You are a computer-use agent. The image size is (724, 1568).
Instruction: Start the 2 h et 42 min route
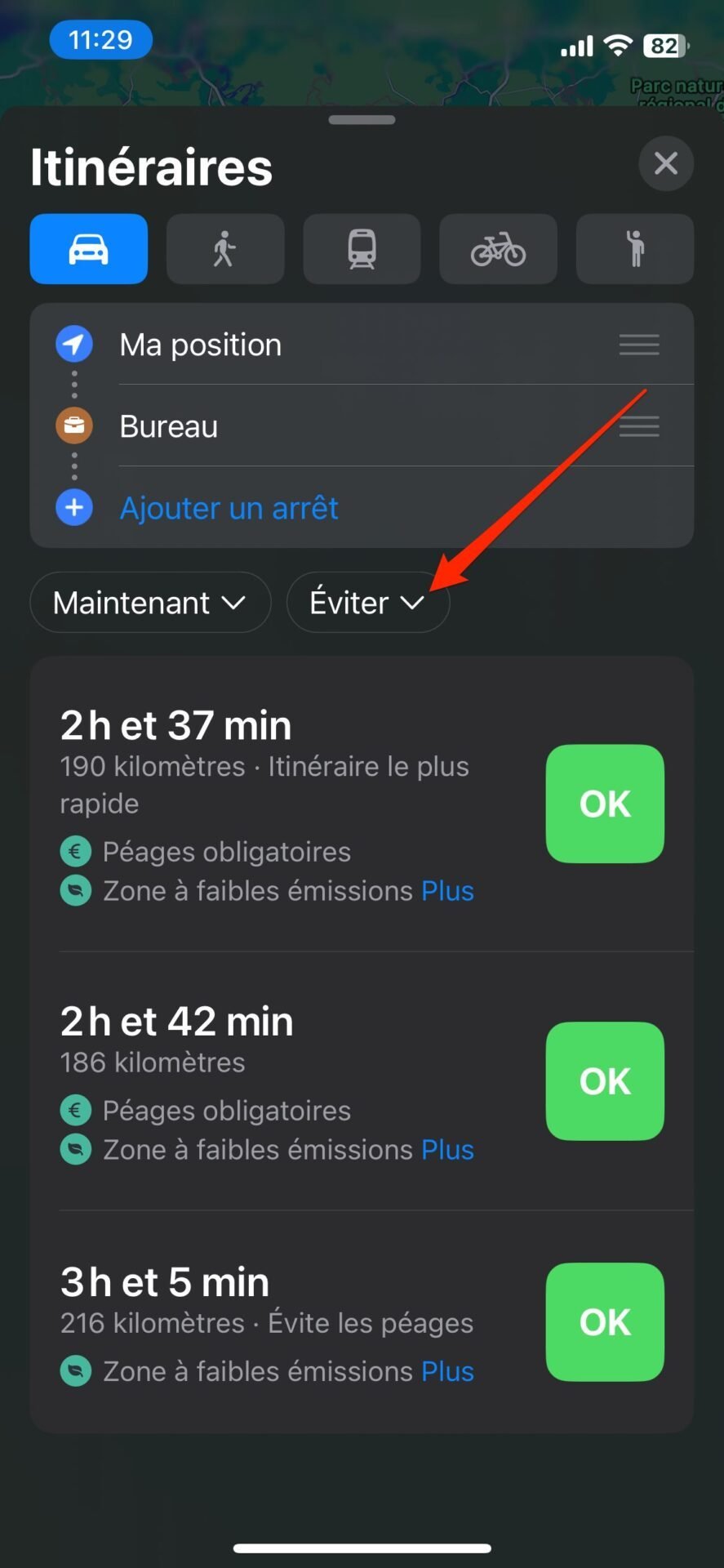605,1081
